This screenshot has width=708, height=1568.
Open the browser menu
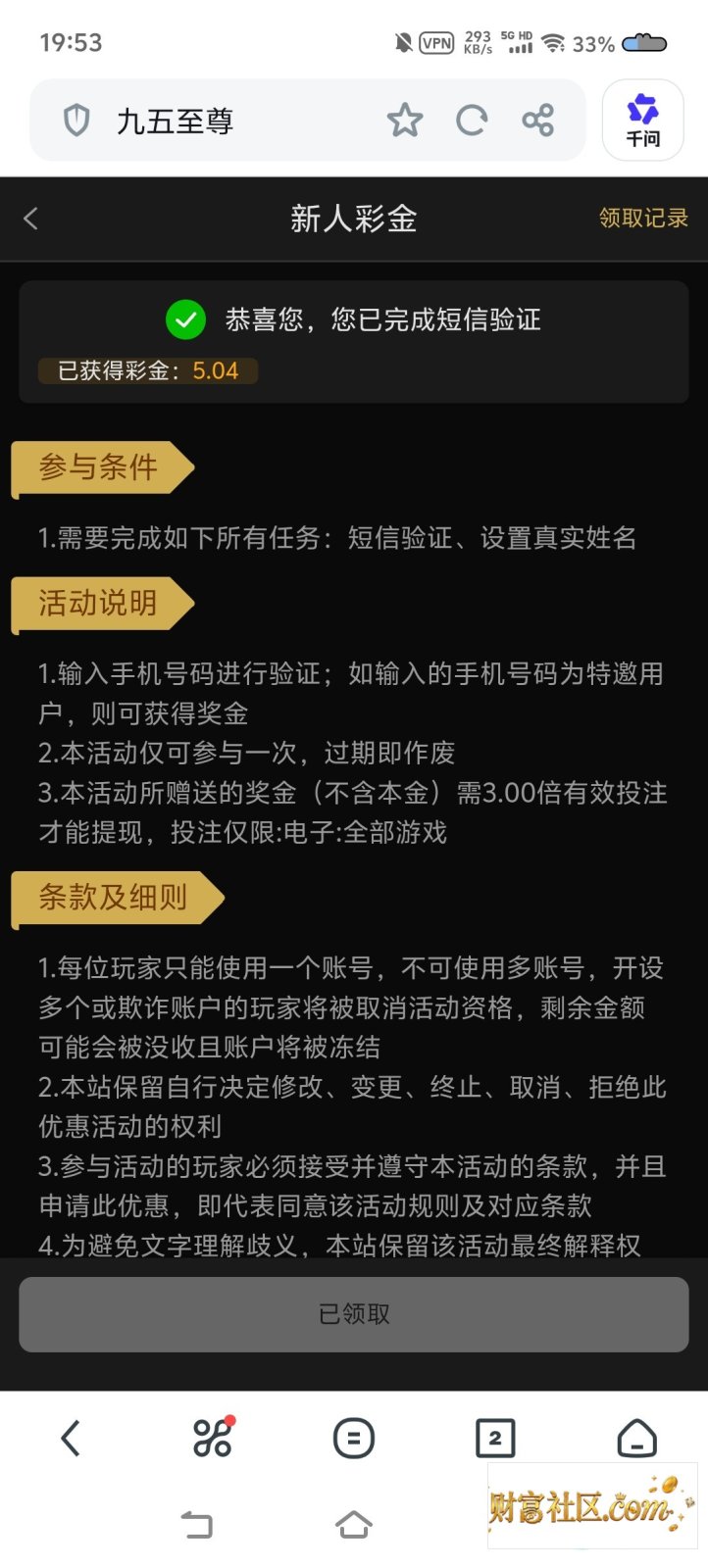point(354,1439)
